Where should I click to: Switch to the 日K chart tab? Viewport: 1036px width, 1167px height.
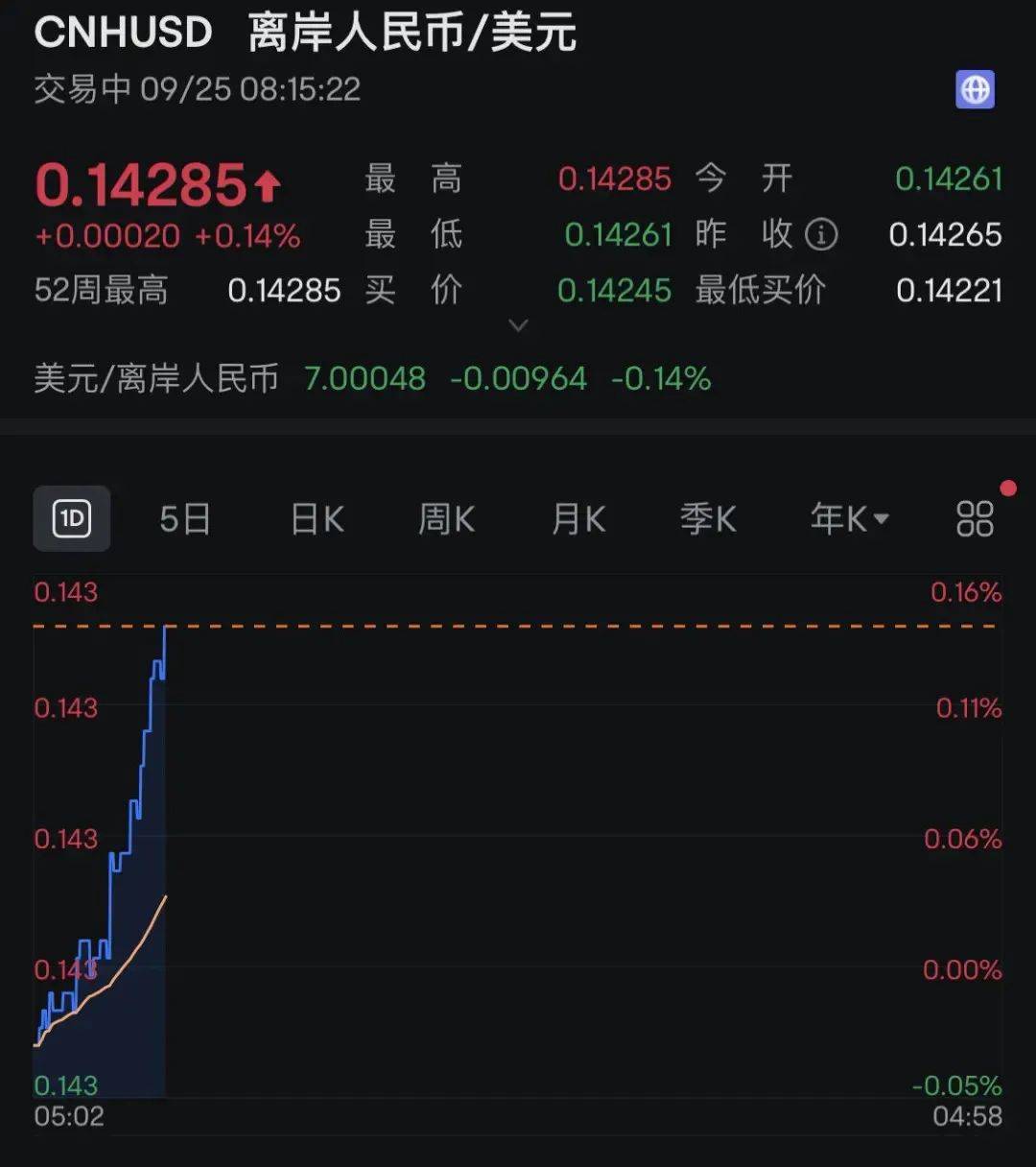tap(318, 519)
